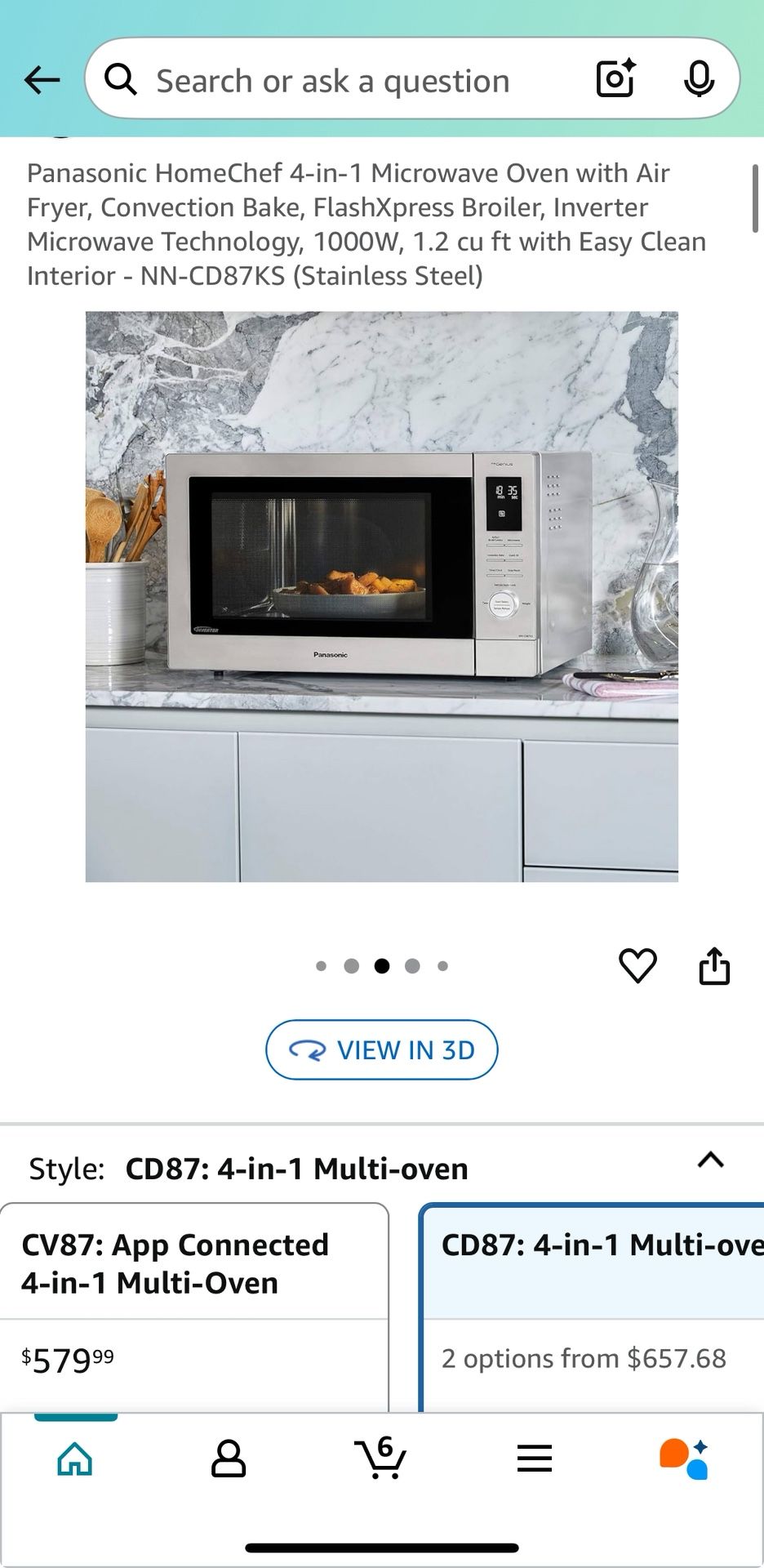Add the microwave to your wish list heart
This screenshot has width=764, height=1568.
click(638, 965)
